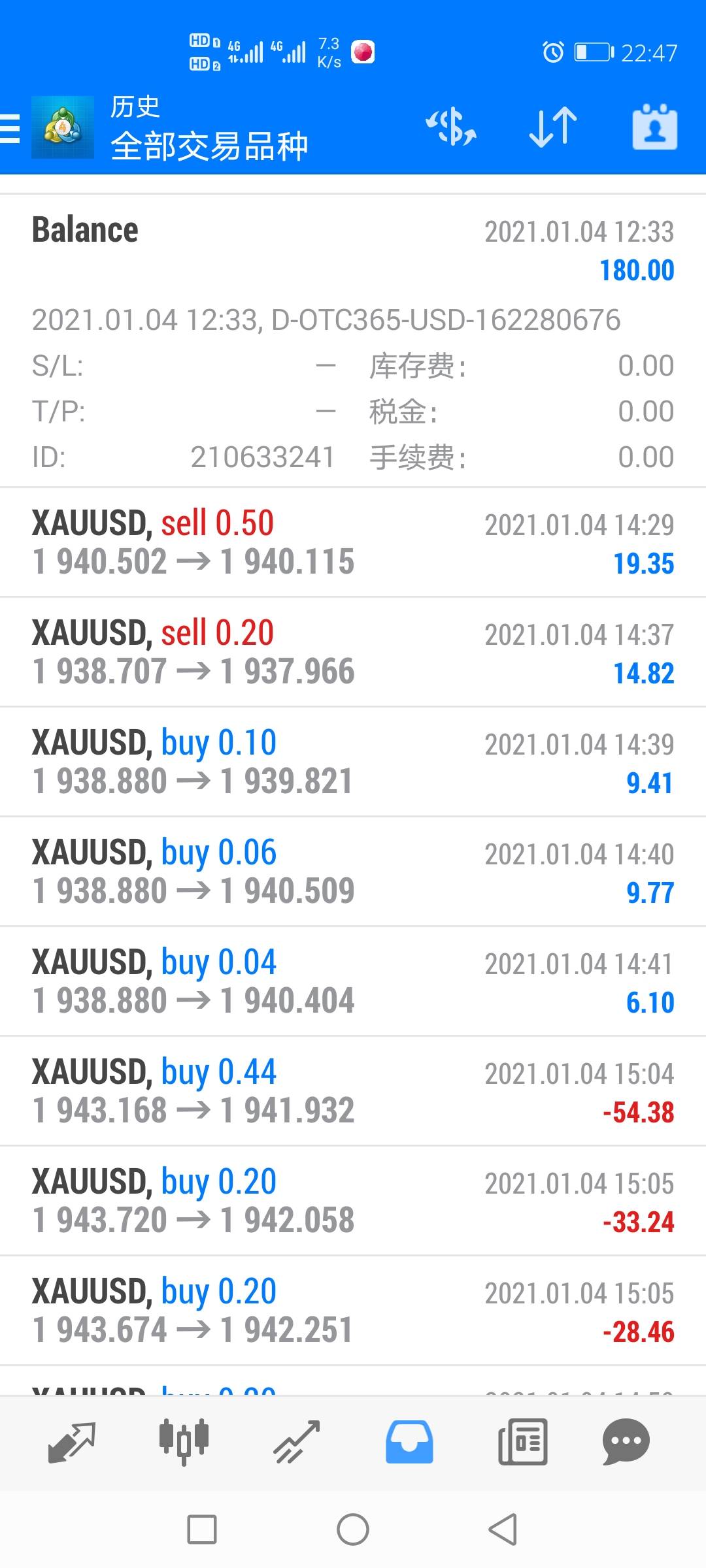The image size is (706, 1568).
Task: Open the News tab
Action: [522, 1442]
